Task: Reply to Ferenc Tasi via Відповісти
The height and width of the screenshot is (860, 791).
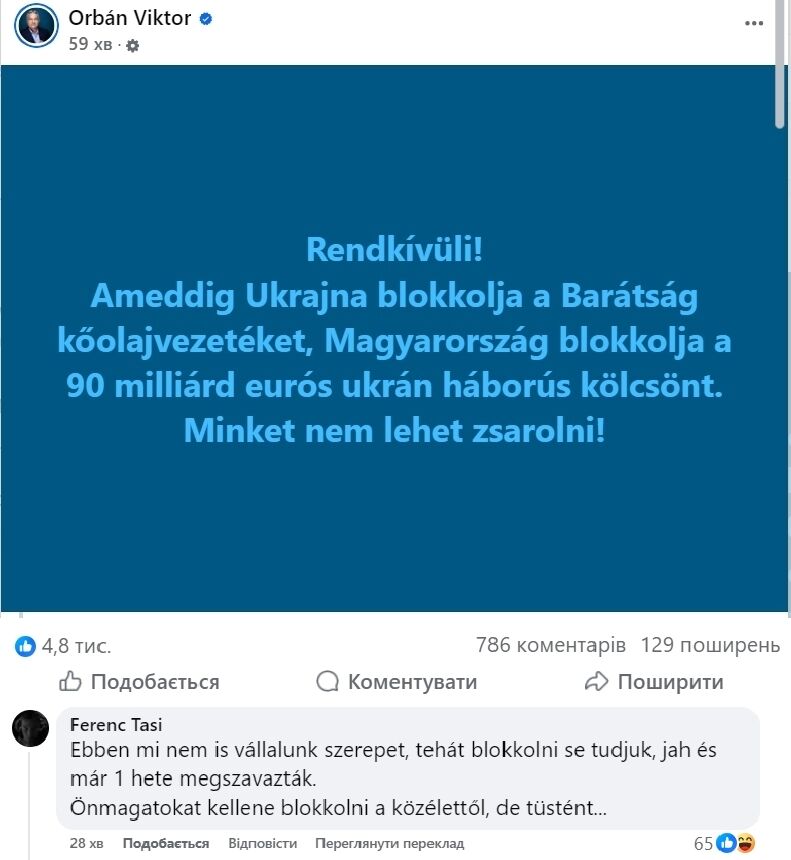Action: [x=262, y=843]
